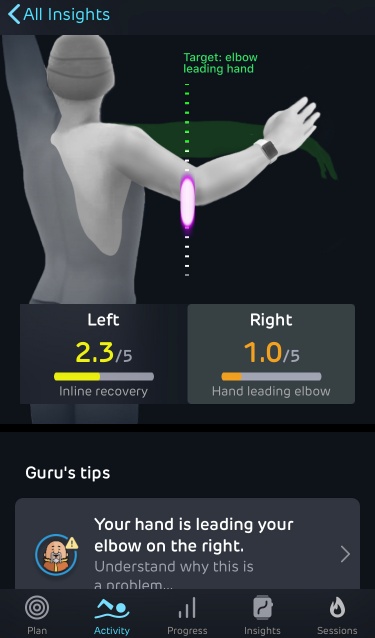
Task: Open the Progress tab
Action: (x=187, y=615)
